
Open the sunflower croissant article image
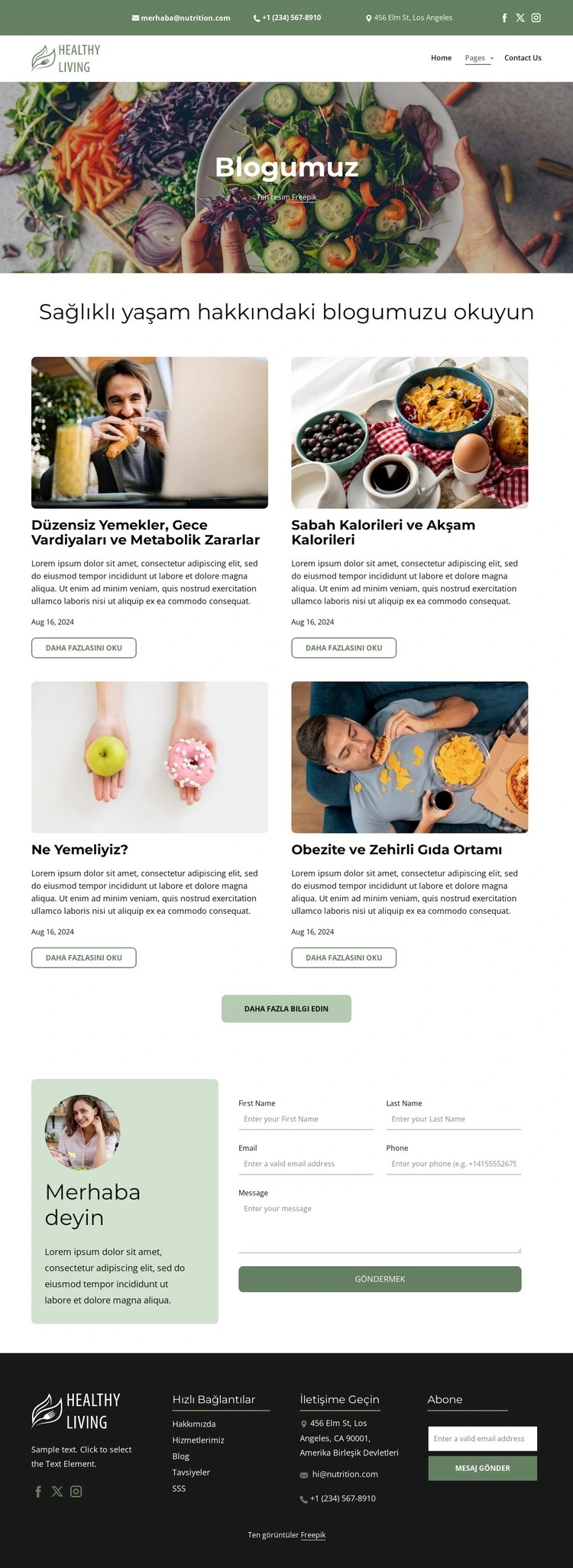(x=150, y=432)
